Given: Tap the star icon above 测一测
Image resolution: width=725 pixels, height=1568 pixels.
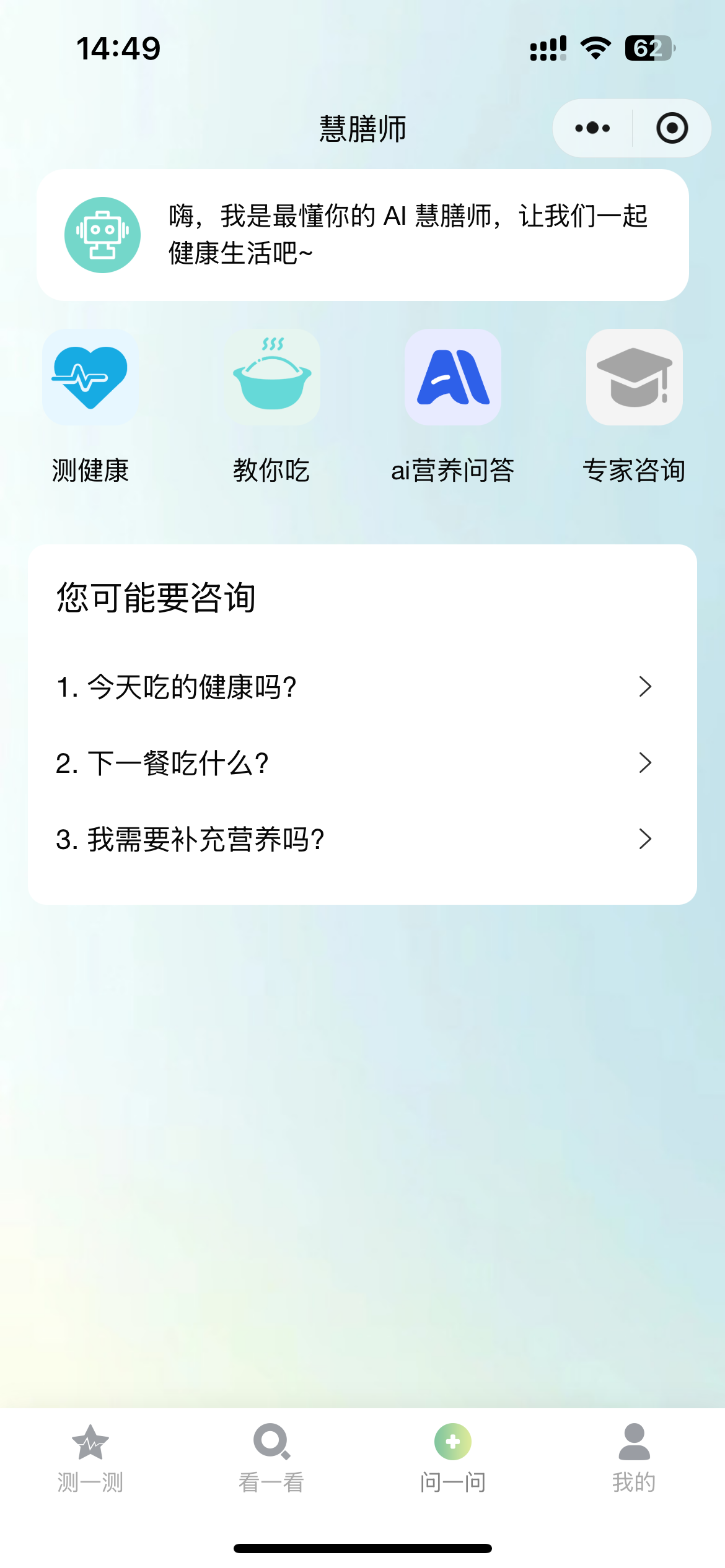Looking at the screenshot, I should (91, 1441).
